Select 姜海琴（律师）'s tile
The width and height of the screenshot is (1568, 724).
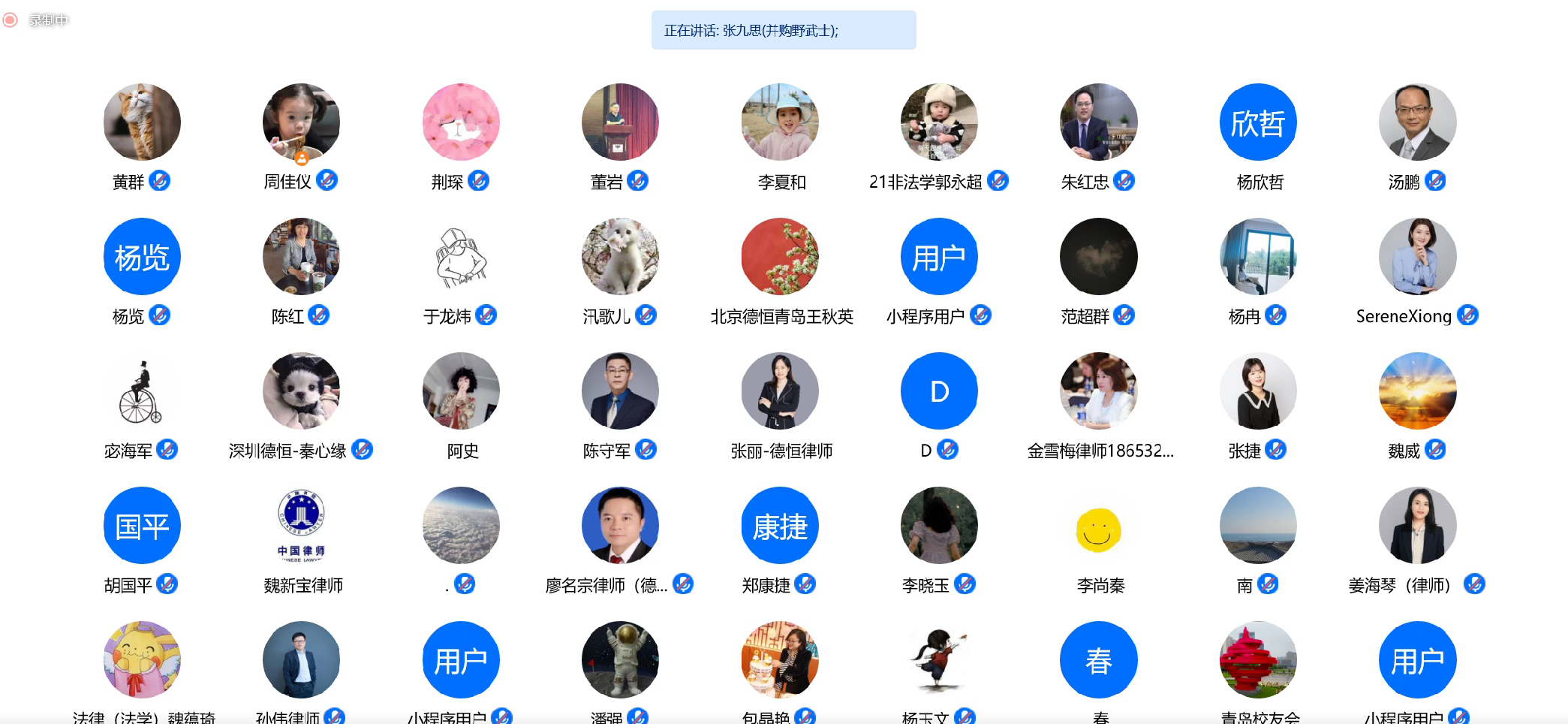[x=1417, y=525]
